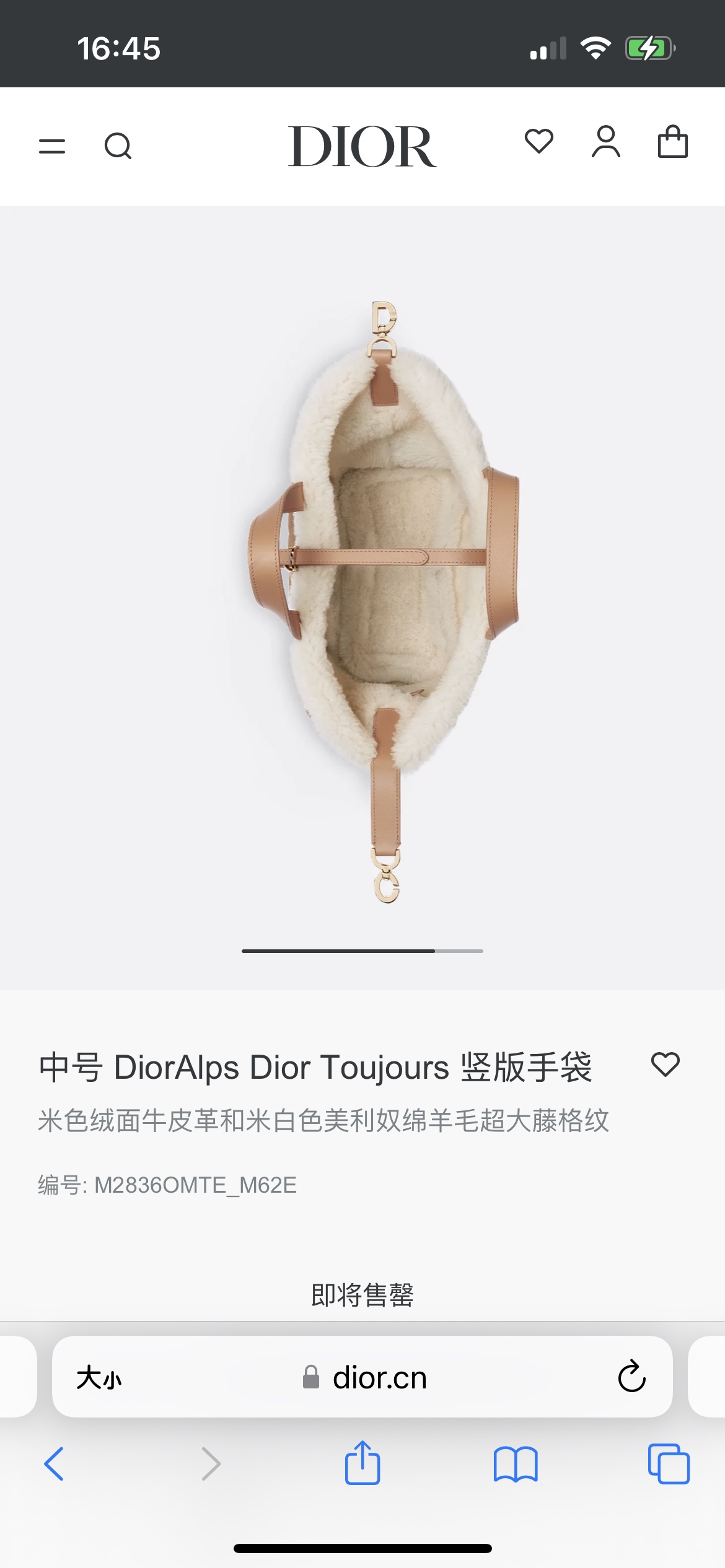725x1568 pixels.
Task: Open Safari bookmarks
Action: pos(516,1464)
